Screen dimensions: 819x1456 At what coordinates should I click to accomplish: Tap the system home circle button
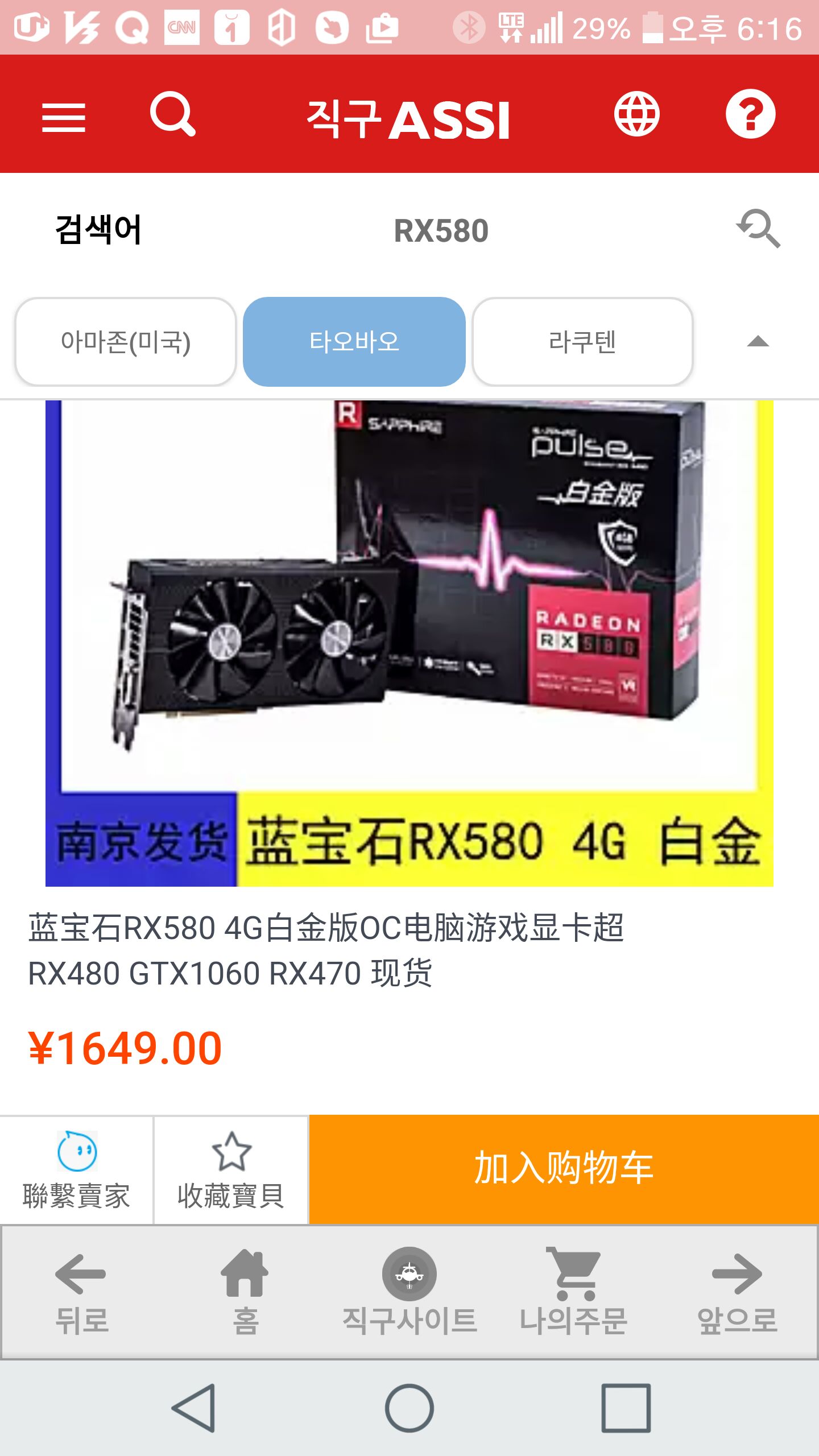(x=409, y=1408)
